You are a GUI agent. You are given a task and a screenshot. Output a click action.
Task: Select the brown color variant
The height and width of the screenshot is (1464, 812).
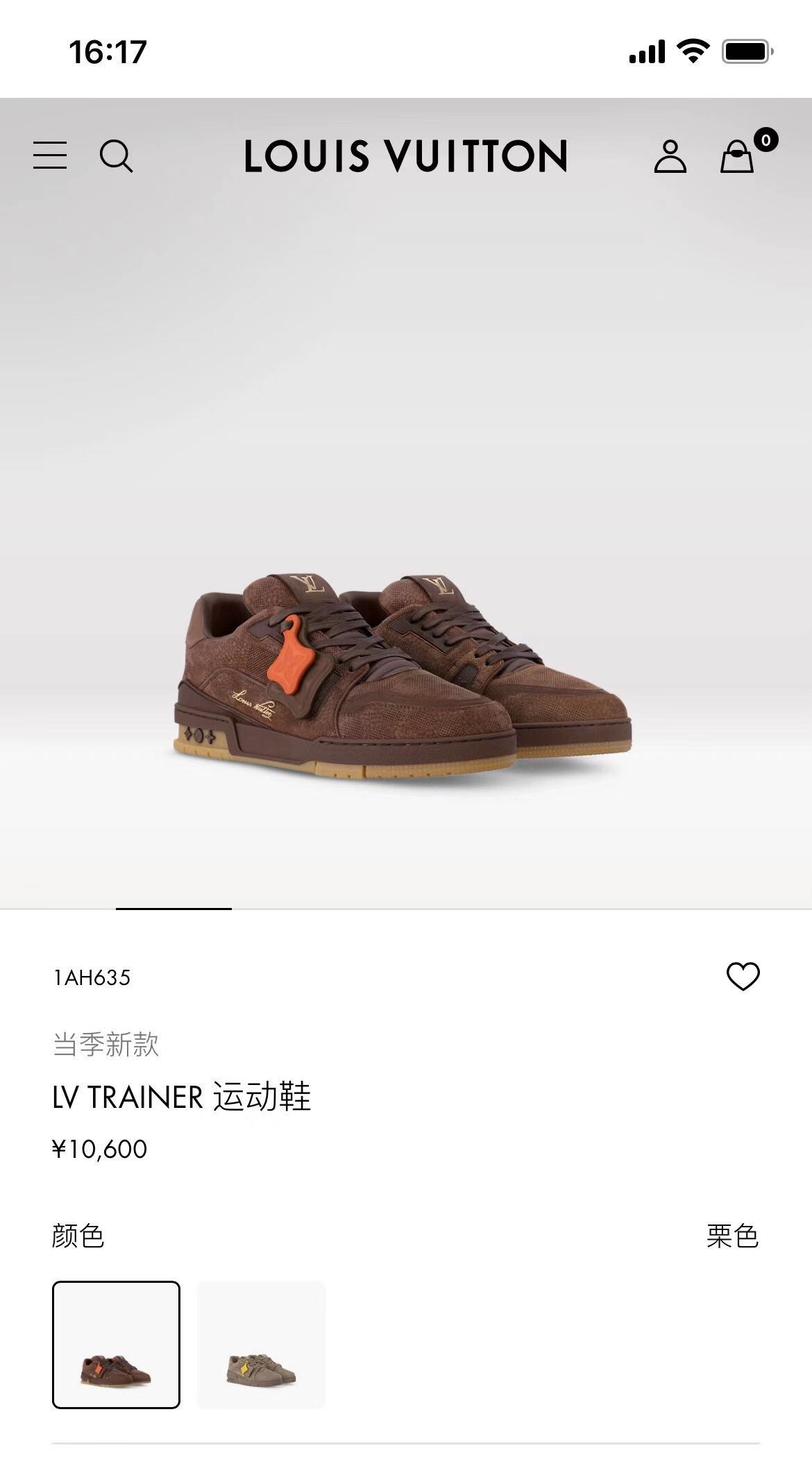pos(116,1344)
